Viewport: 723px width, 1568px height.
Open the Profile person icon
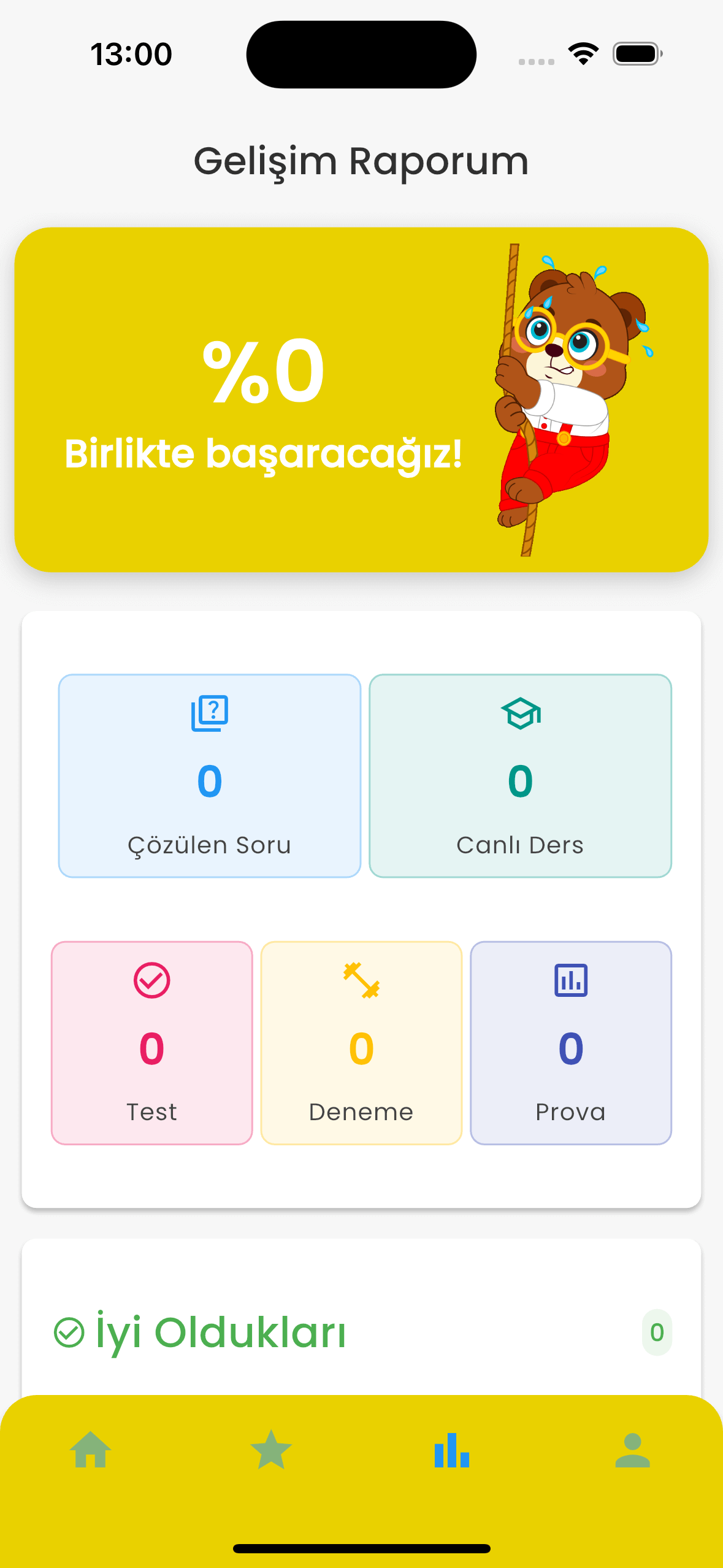[x=632, y=1451]
